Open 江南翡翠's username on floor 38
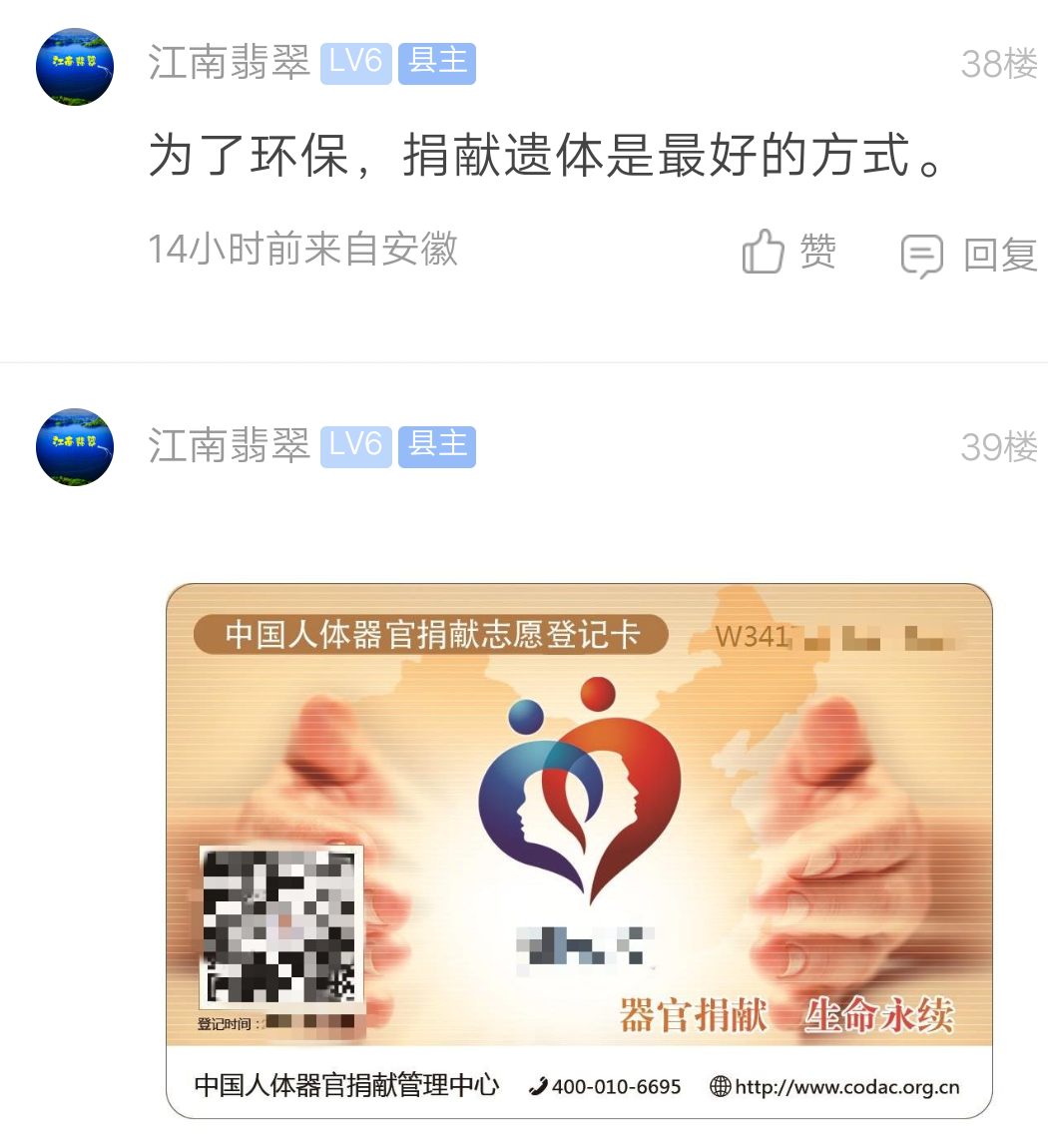 230,64
